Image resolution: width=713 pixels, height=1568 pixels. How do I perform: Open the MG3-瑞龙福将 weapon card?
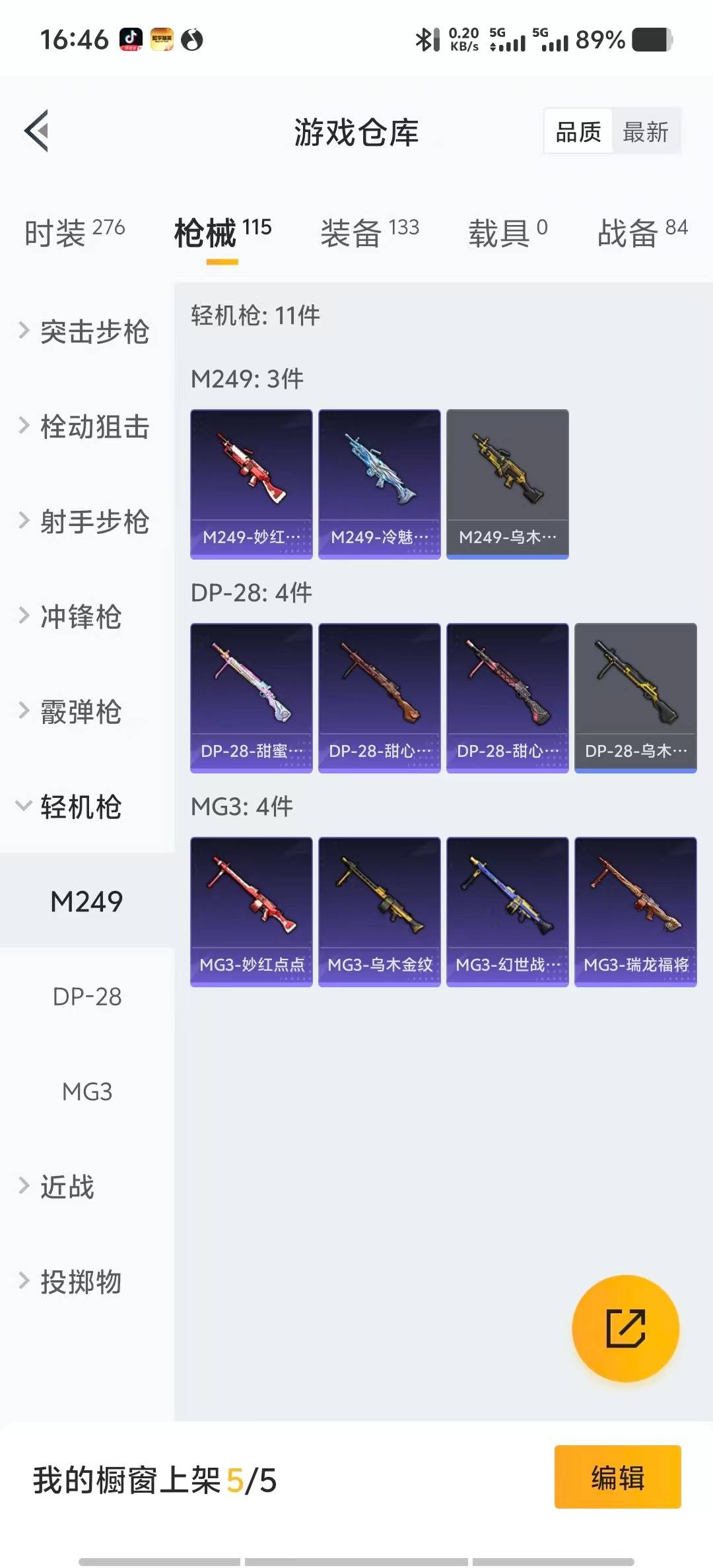pos(636,911)
